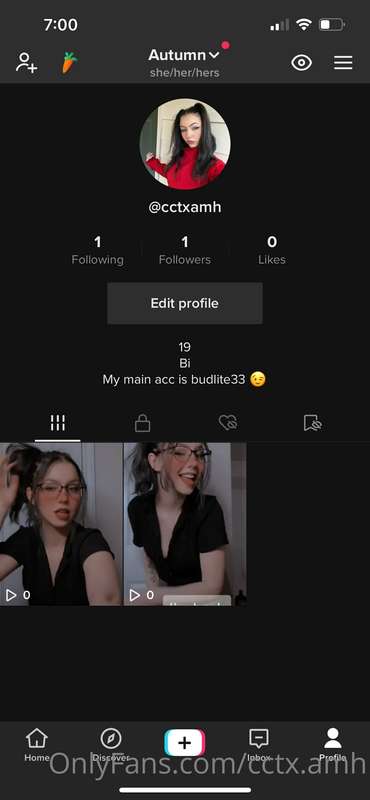This screenshot has height=800, width=370.
Task: Switch to the Discover tab
Action: coord(111,745)
